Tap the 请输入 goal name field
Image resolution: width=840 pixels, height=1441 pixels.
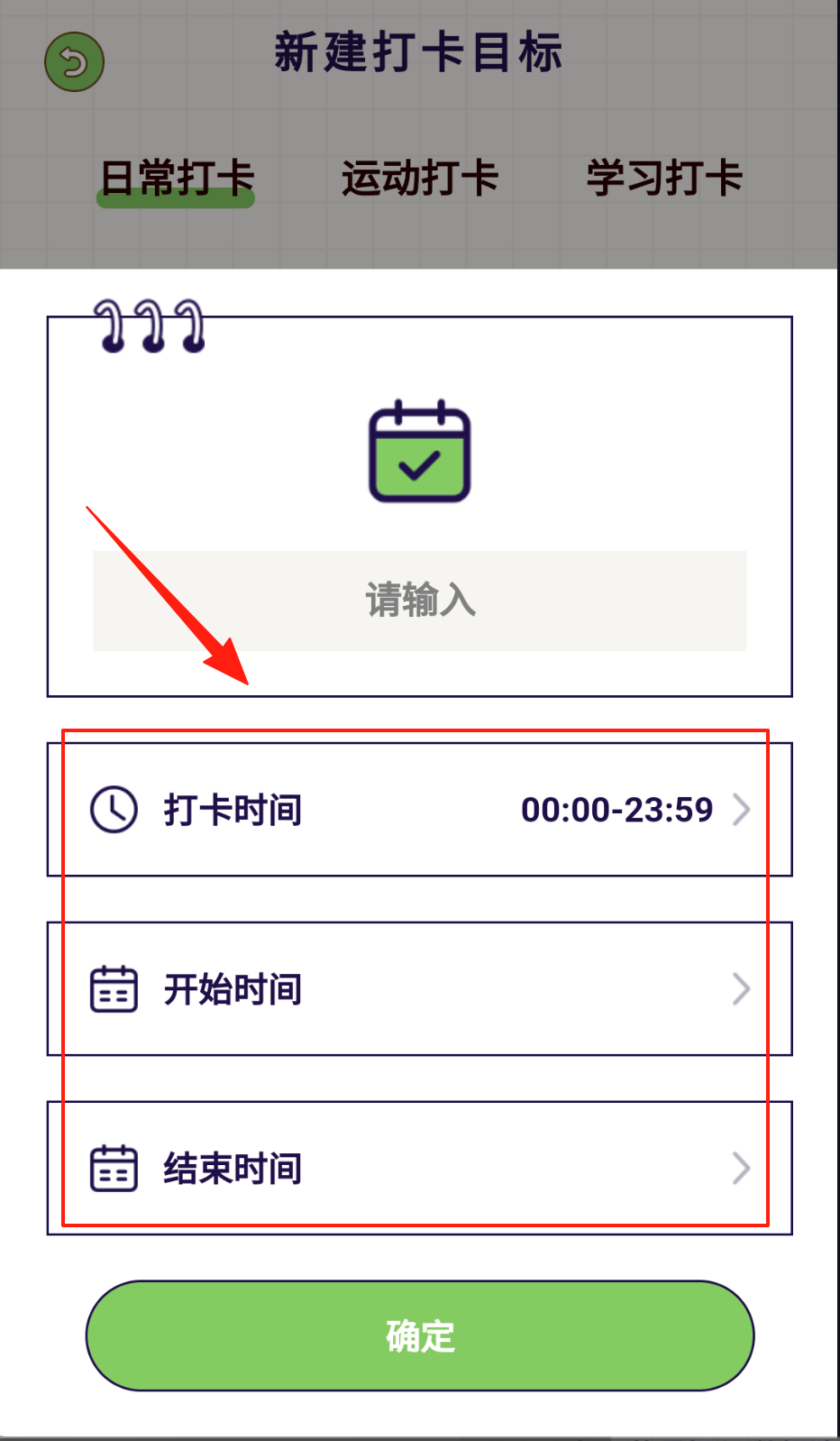419,601
